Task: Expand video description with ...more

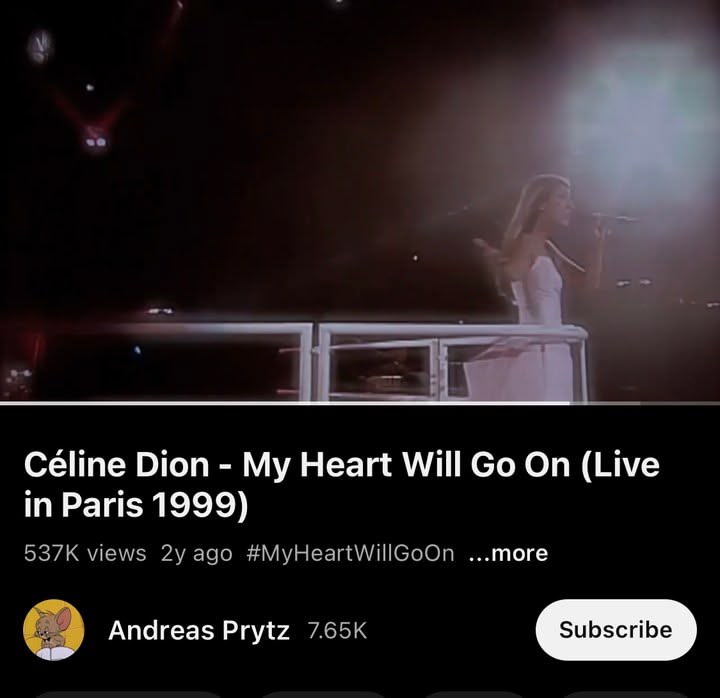Action: (508, 553)
